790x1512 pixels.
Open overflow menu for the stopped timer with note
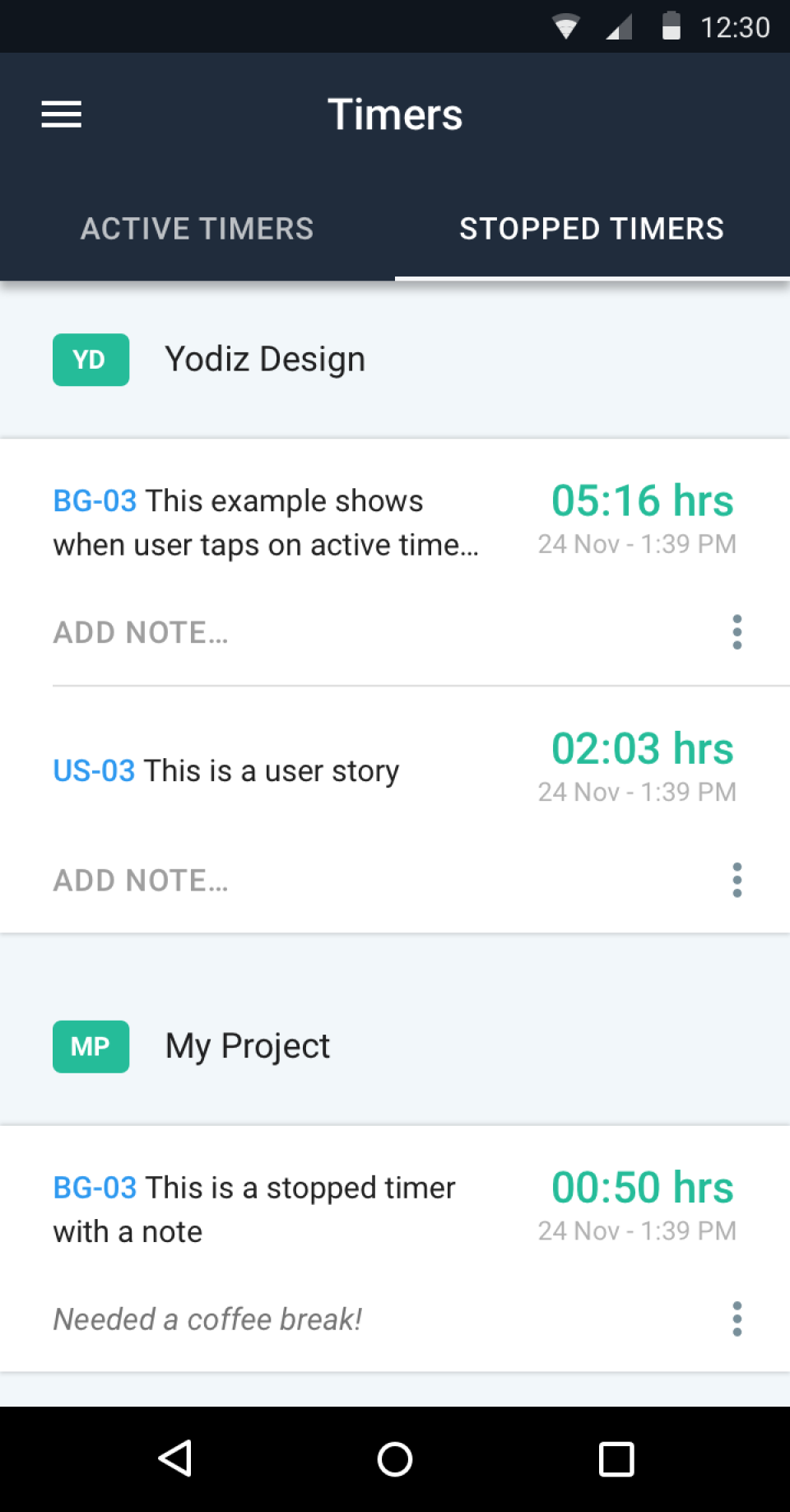pyautogui.click(x=737, y=1319)
